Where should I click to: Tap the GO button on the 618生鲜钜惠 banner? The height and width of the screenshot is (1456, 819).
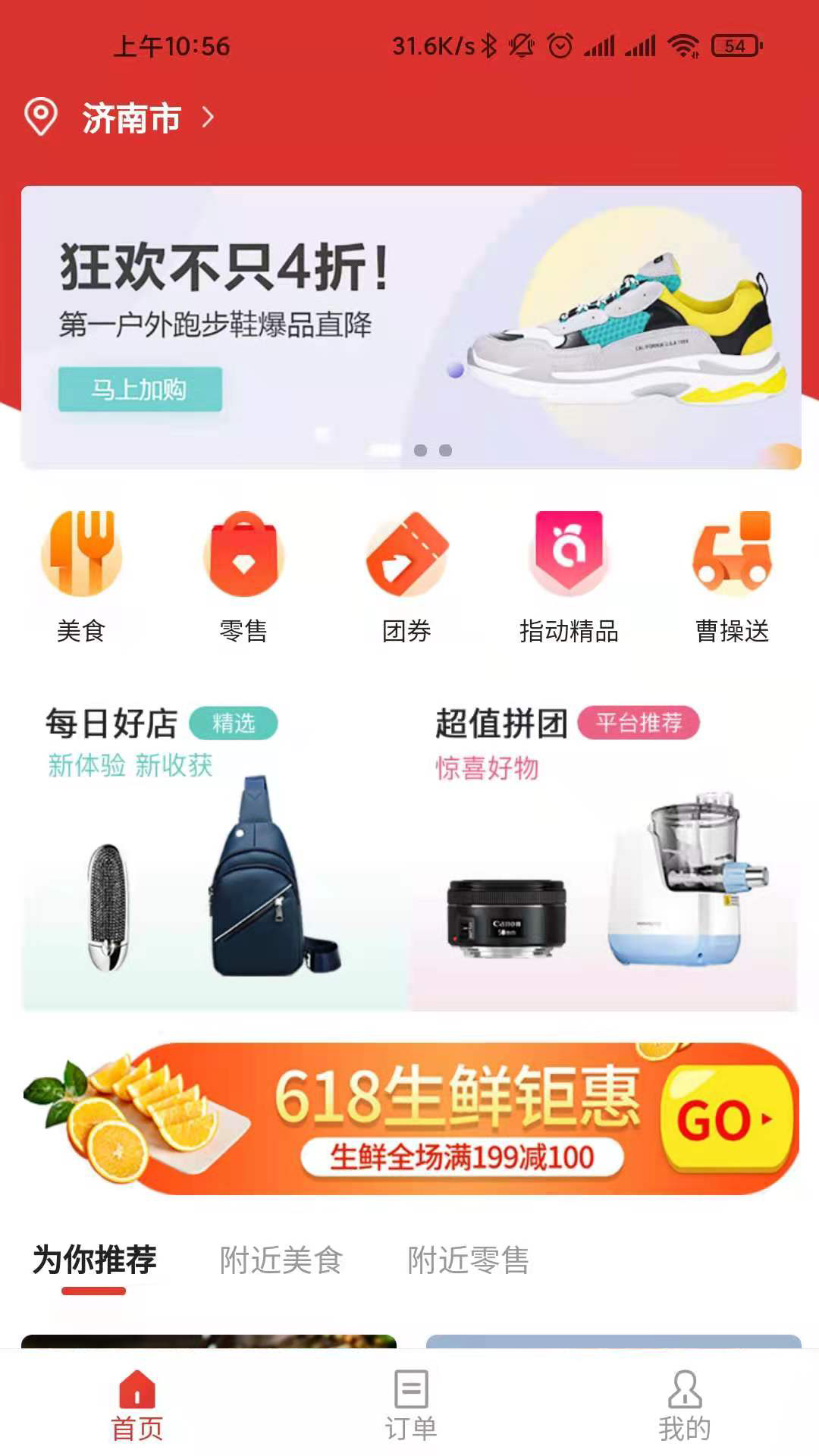click(726, 1120)
